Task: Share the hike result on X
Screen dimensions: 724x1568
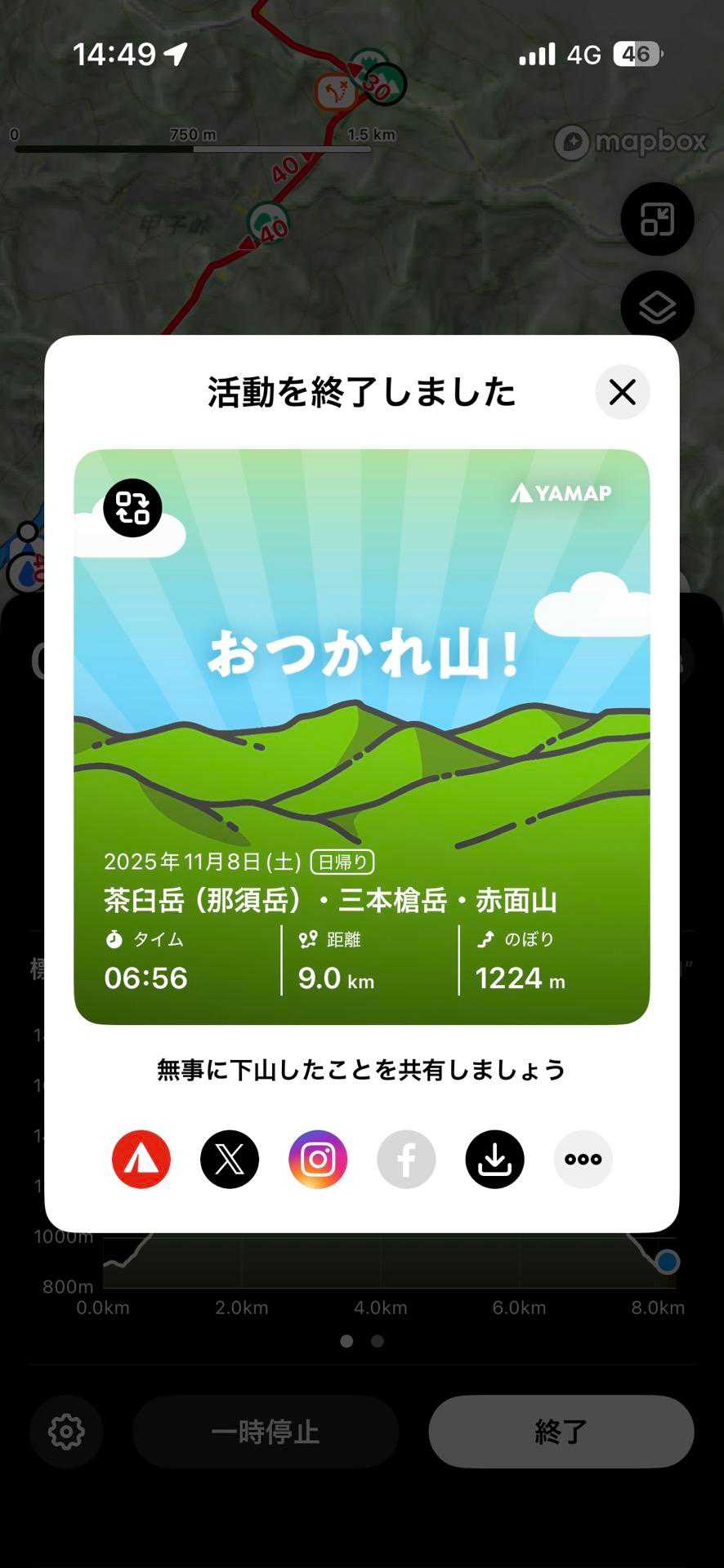Action: [x=230, y=1159]
